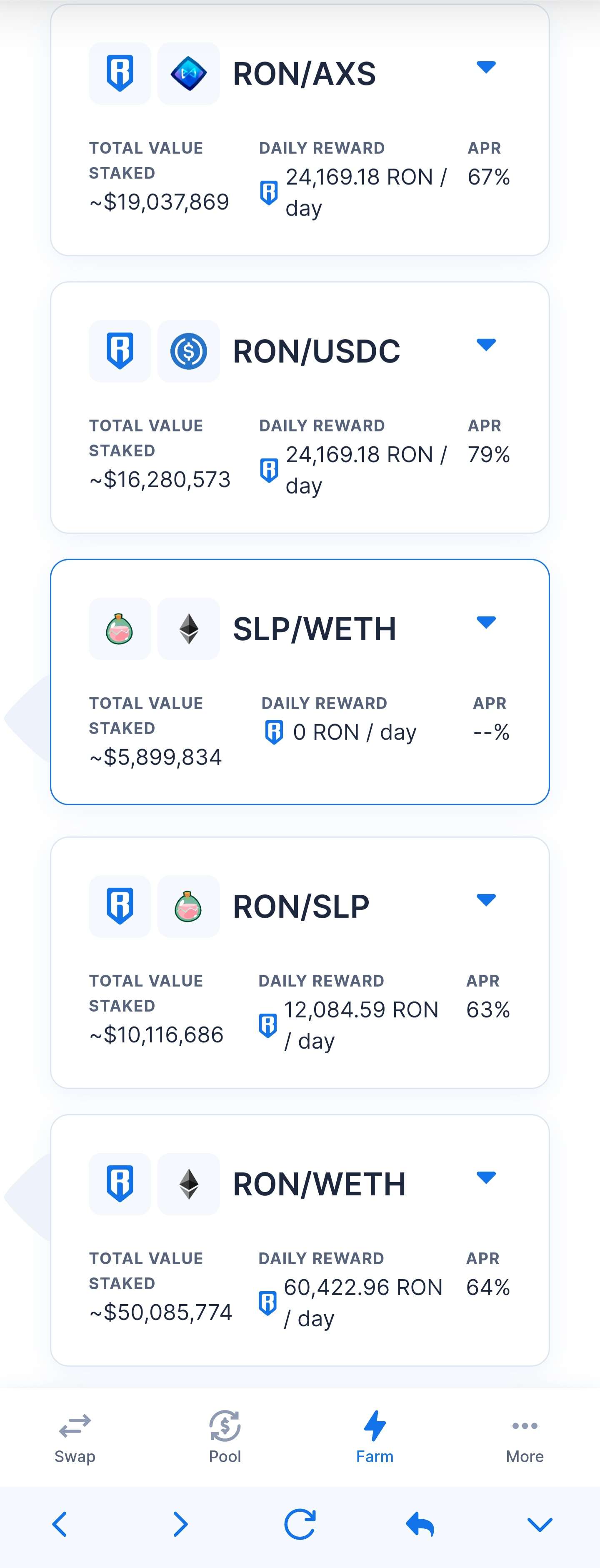Tap the reply arrow in browser toolbar
The width and height of the screenshot is (600, 1568).
click(420, 1524)
